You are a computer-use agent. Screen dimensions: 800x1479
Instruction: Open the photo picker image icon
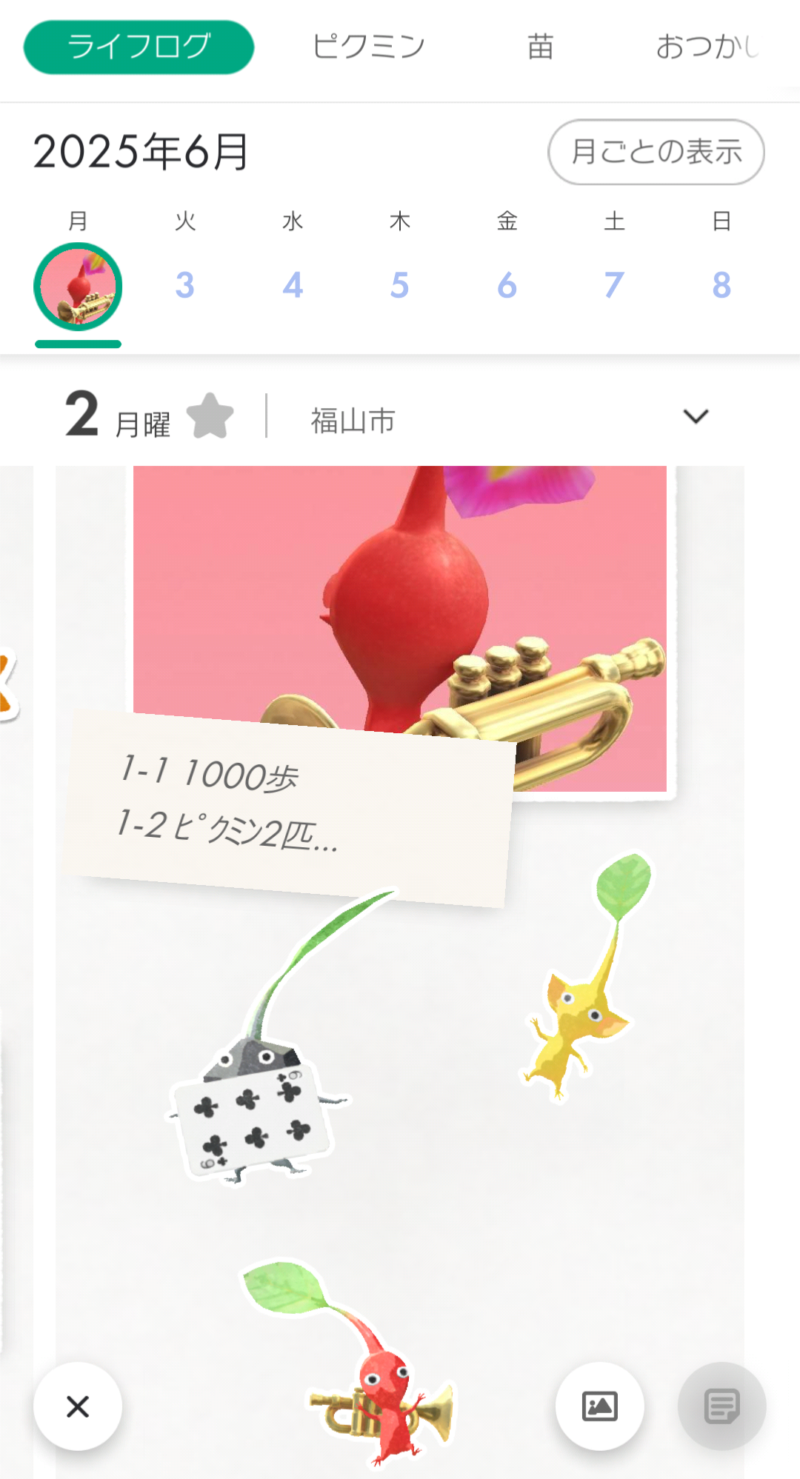tap(600, 1406)
